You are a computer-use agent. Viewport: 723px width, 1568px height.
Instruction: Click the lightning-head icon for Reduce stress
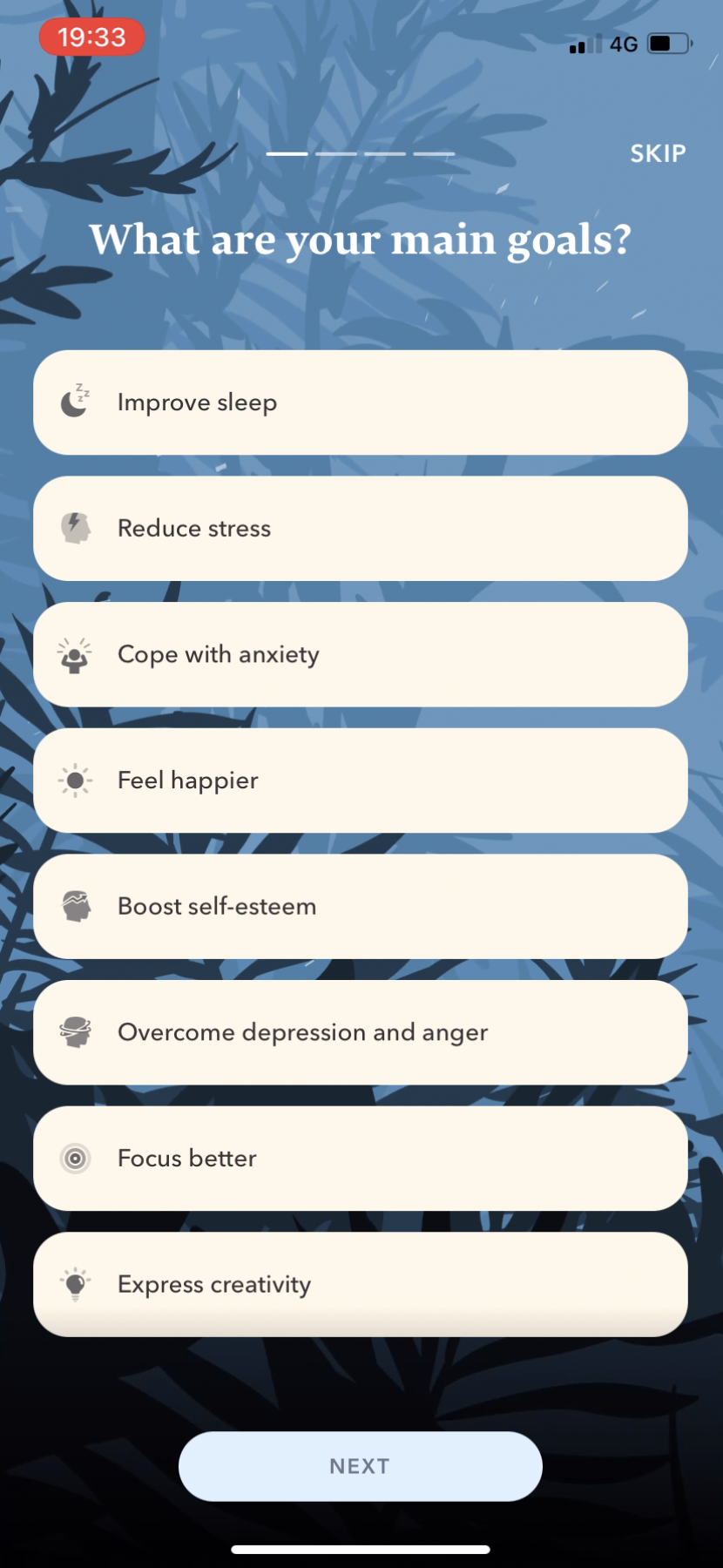tap(75, 528)
